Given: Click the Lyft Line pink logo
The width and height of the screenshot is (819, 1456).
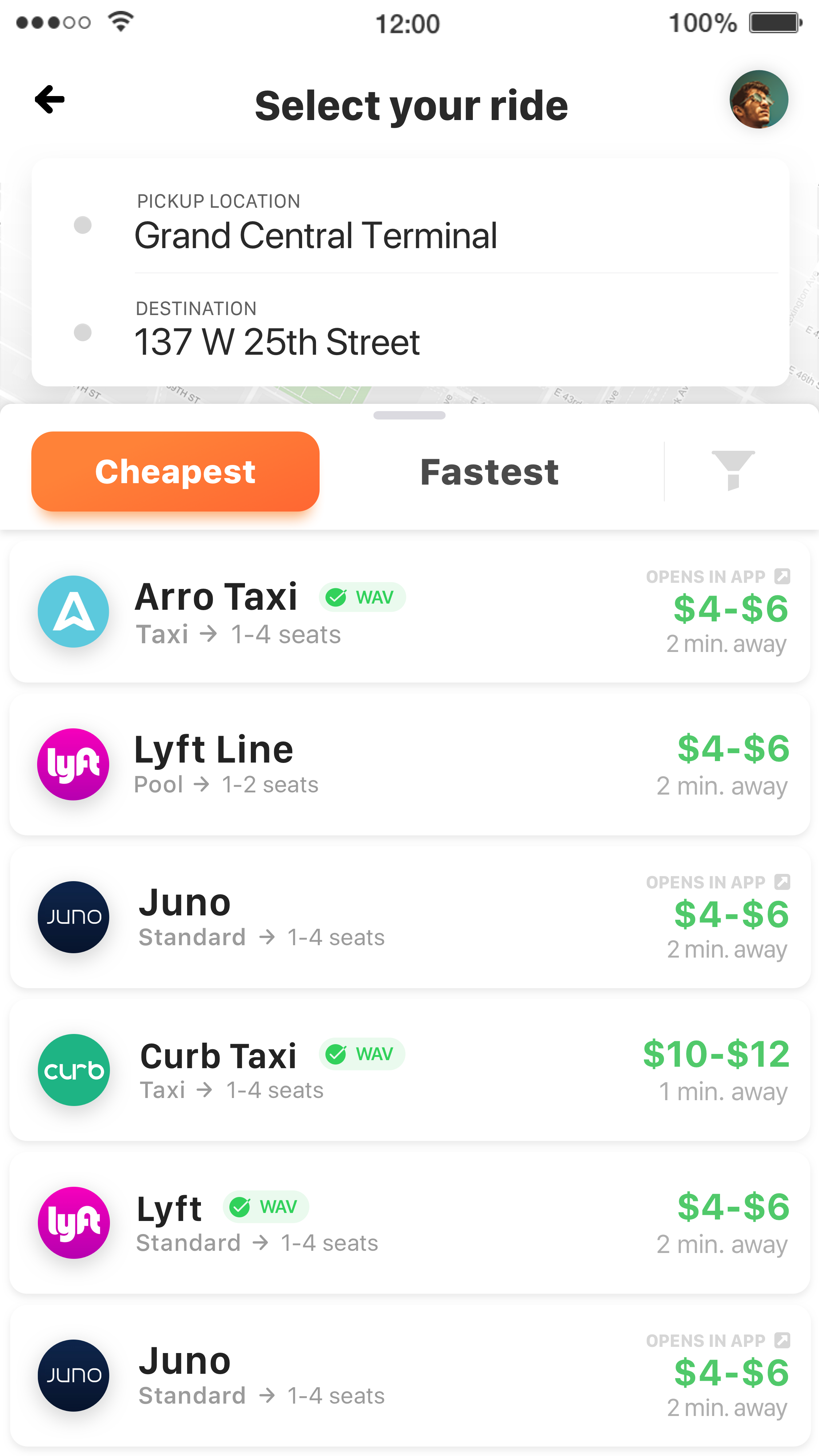Looking at the screenshot, I should (x=73, y=764).
